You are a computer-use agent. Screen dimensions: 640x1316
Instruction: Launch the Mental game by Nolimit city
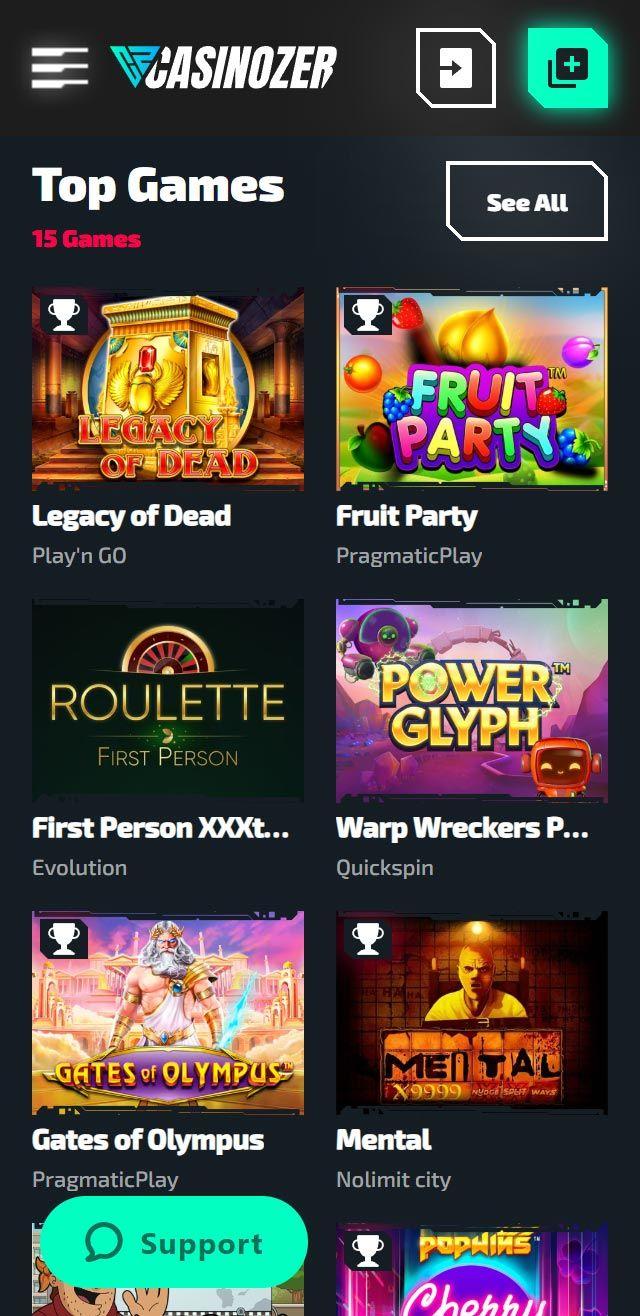pos(472,1014)
